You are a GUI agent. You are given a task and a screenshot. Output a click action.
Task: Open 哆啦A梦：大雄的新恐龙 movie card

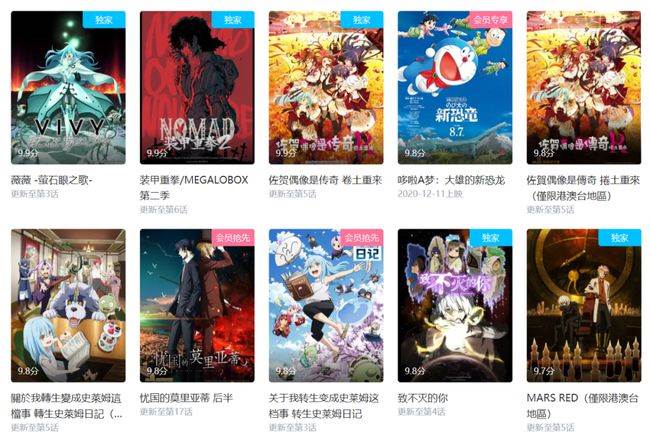[x=455, y=88]
